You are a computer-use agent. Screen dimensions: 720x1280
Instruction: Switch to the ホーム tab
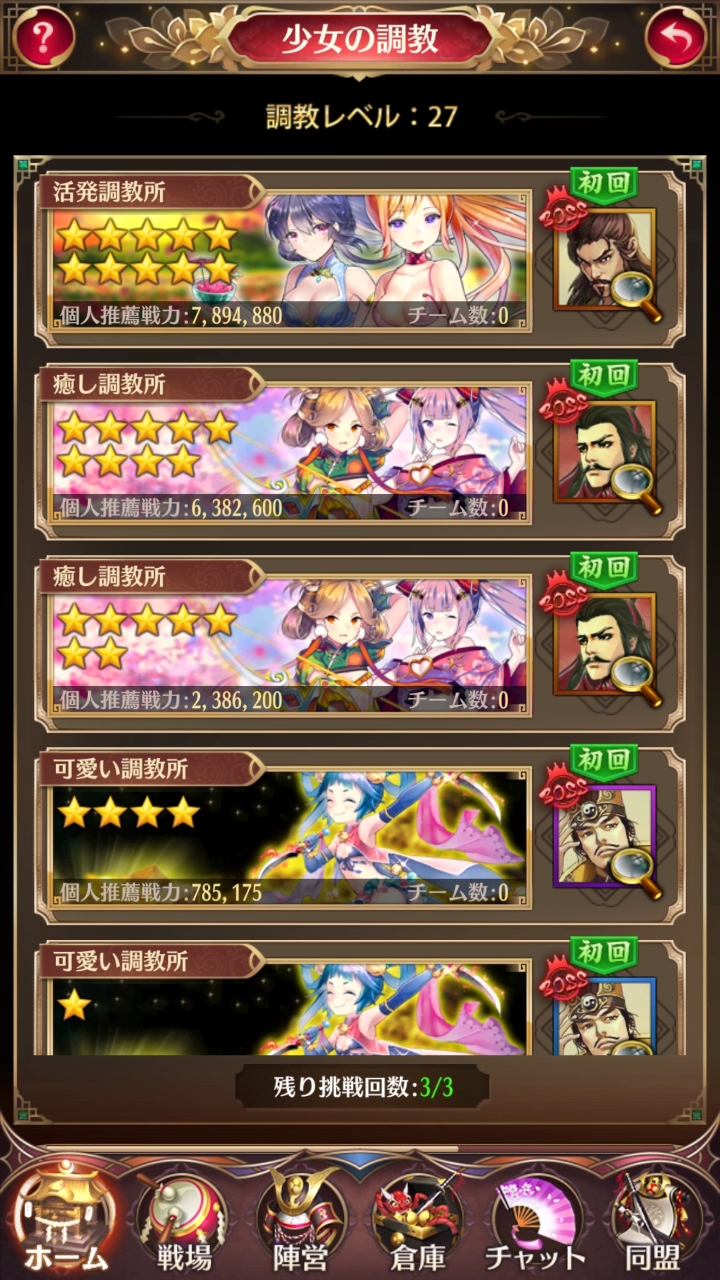pyautogui.click(x=63, y=1218)
